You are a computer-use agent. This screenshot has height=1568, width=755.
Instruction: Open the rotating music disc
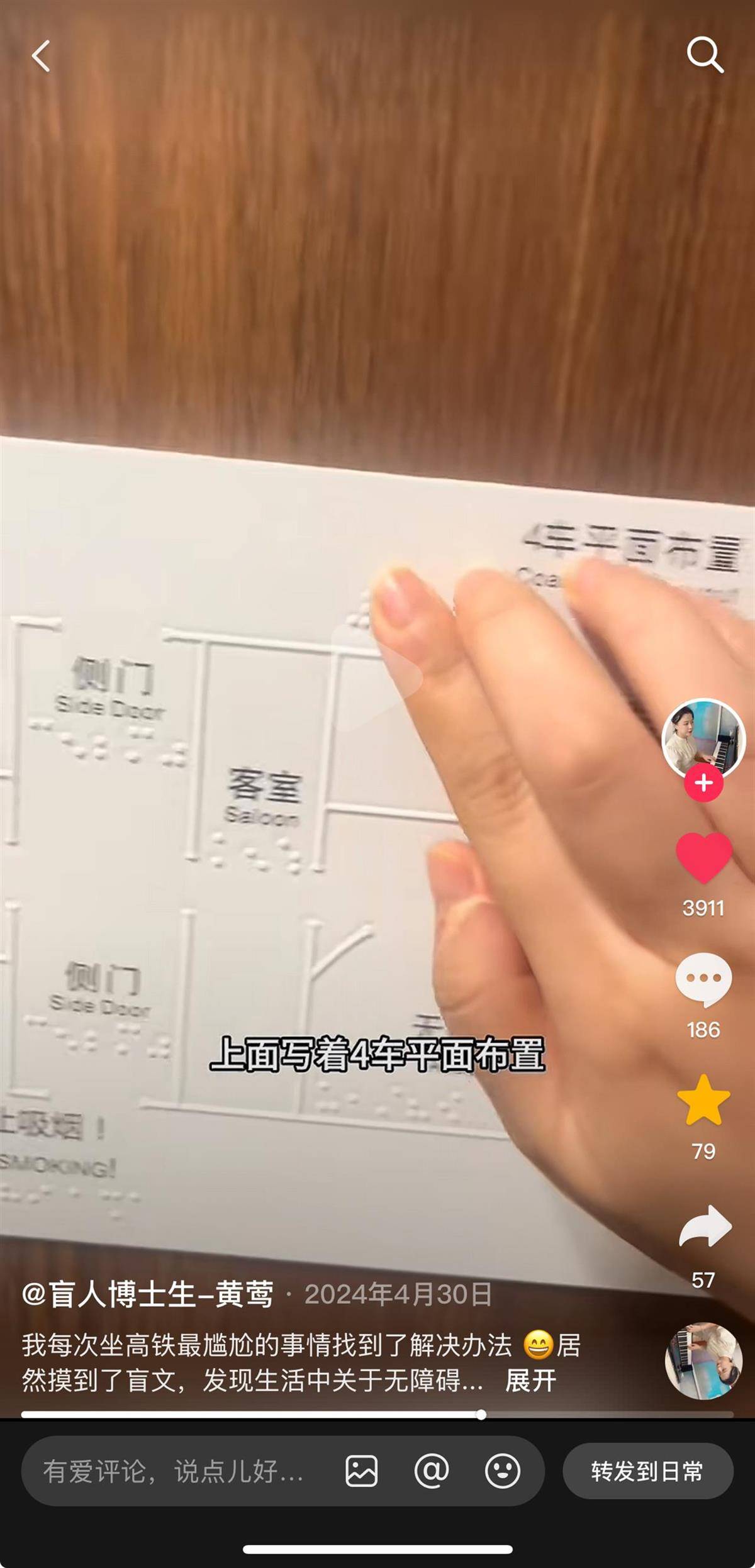tap(703, 1360)
